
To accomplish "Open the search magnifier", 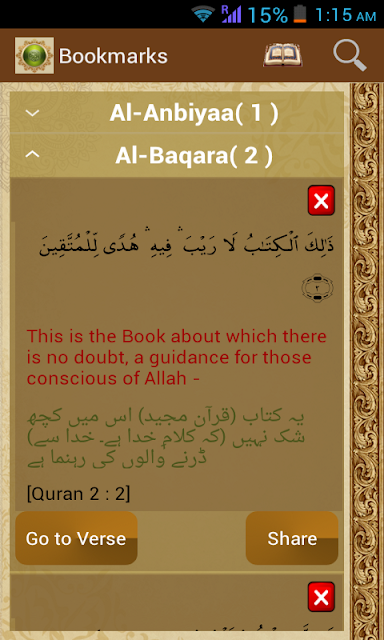I will 350,55.
